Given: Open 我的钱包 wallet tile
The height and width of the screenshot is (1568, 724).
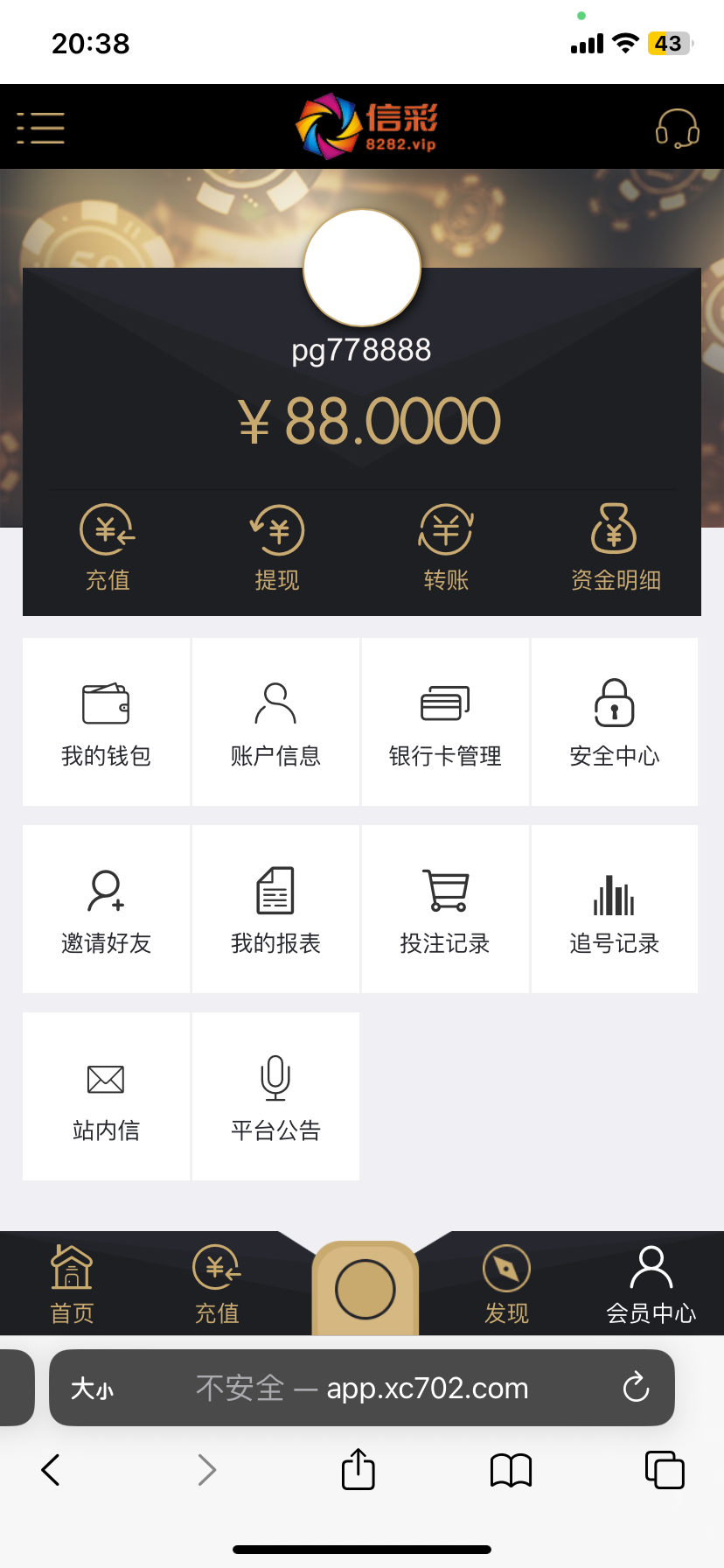Looking at the screenshot, I should (106, 722).
